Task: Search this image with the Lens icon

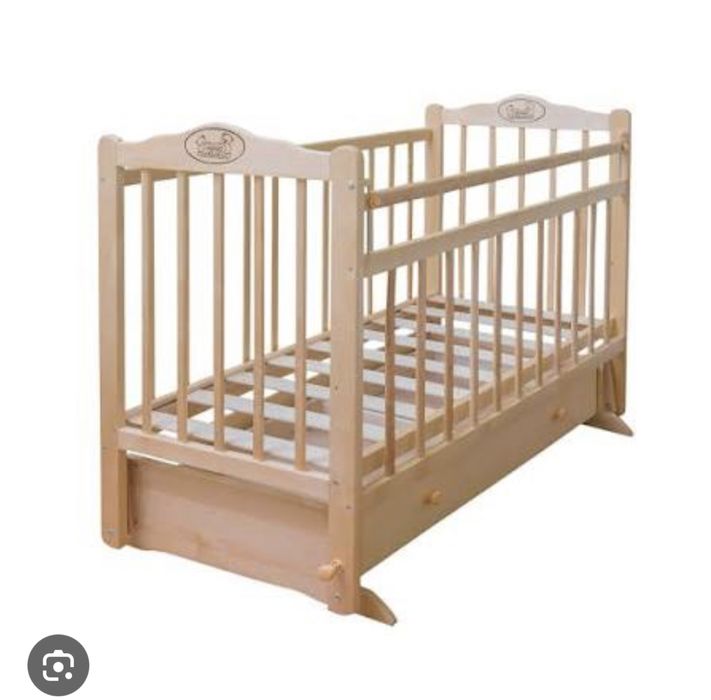Action: coord(58,665)
